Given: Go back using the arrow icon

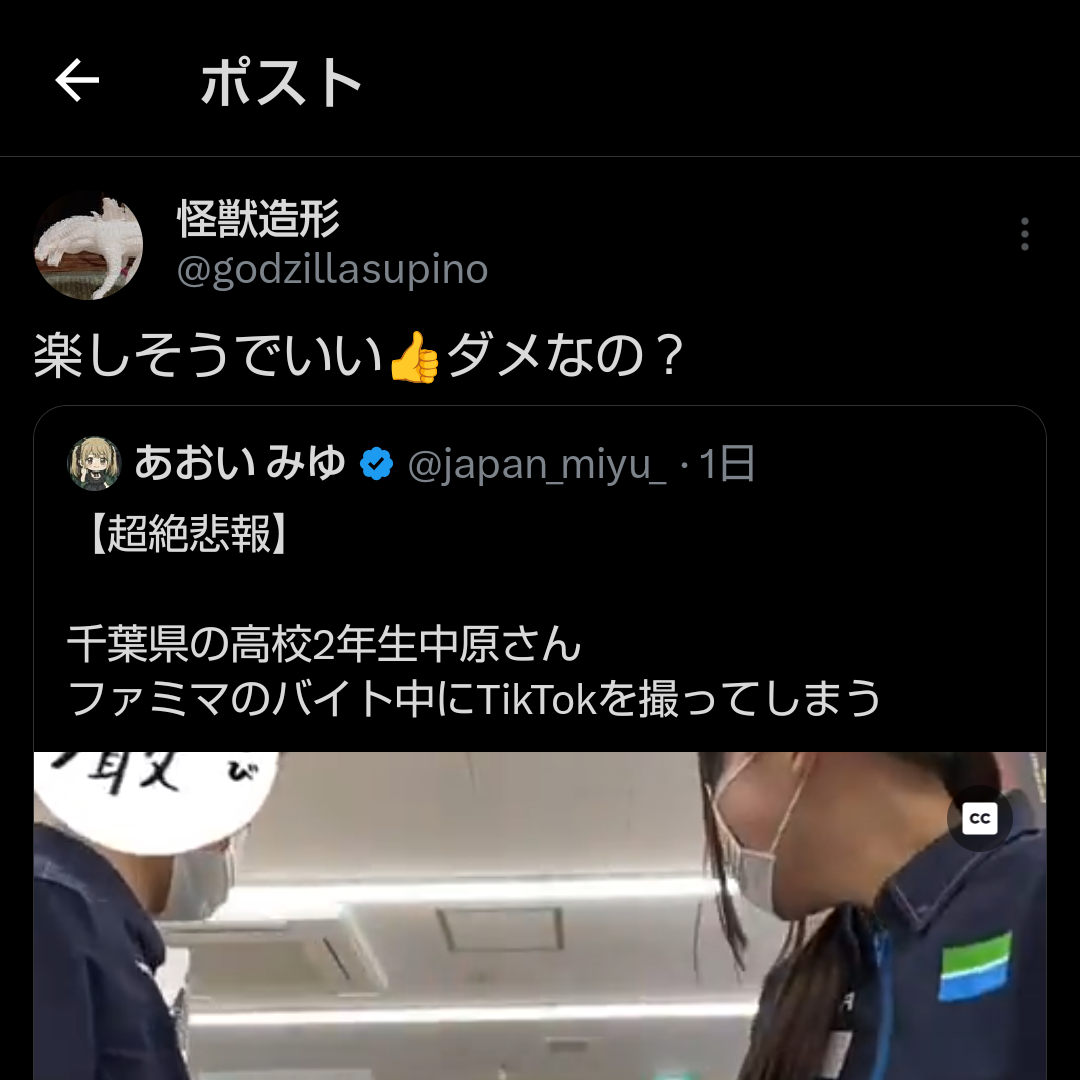Looking at the screenshot, I should pos(77,80).
